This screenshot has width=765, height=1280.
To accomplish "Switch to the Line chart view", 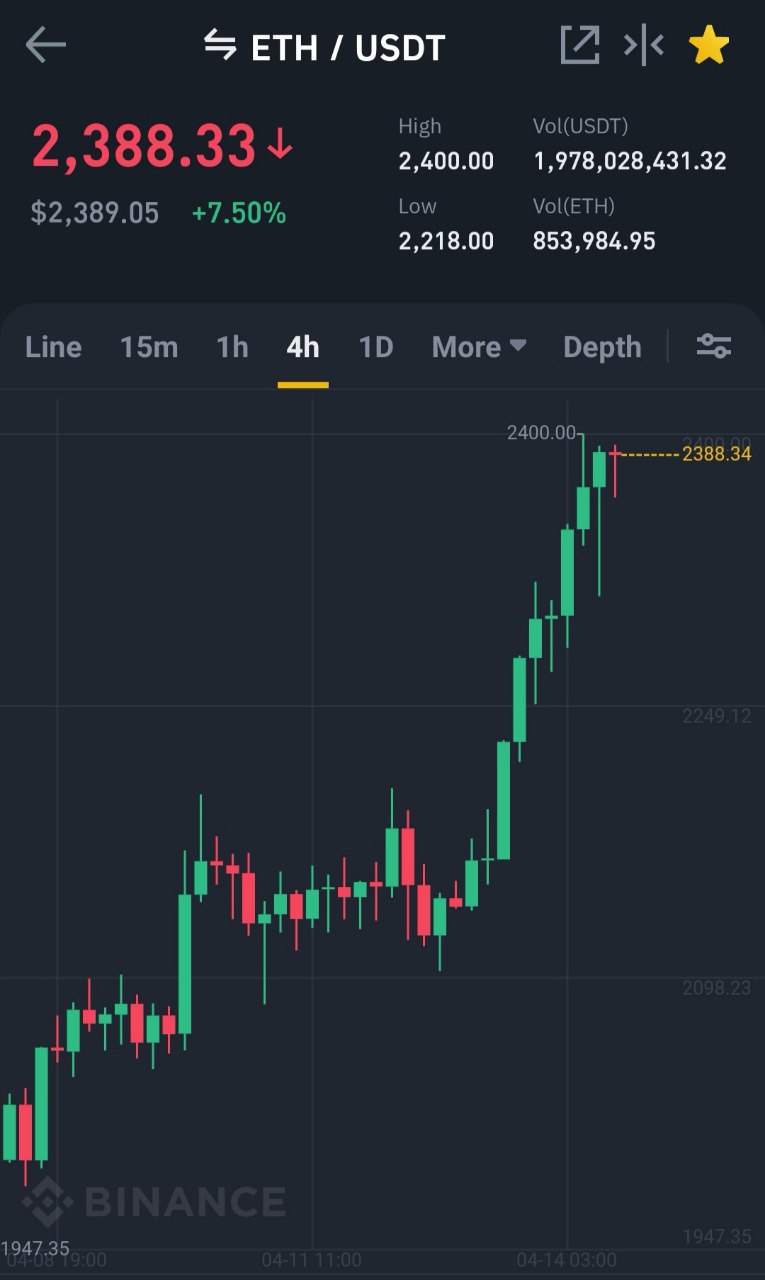I will 53,347.
